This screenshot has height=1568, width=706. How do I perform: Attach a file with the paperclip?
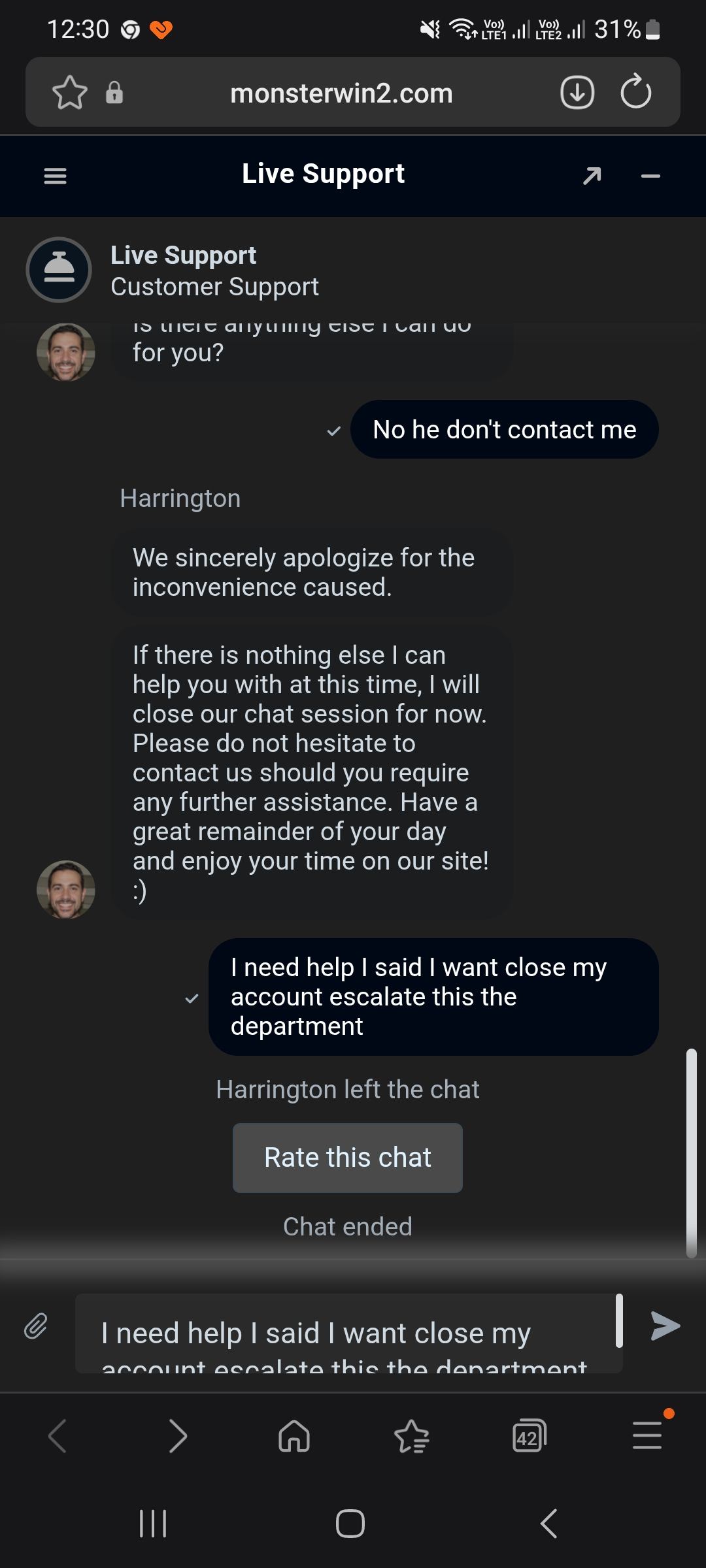(36, 1326)
